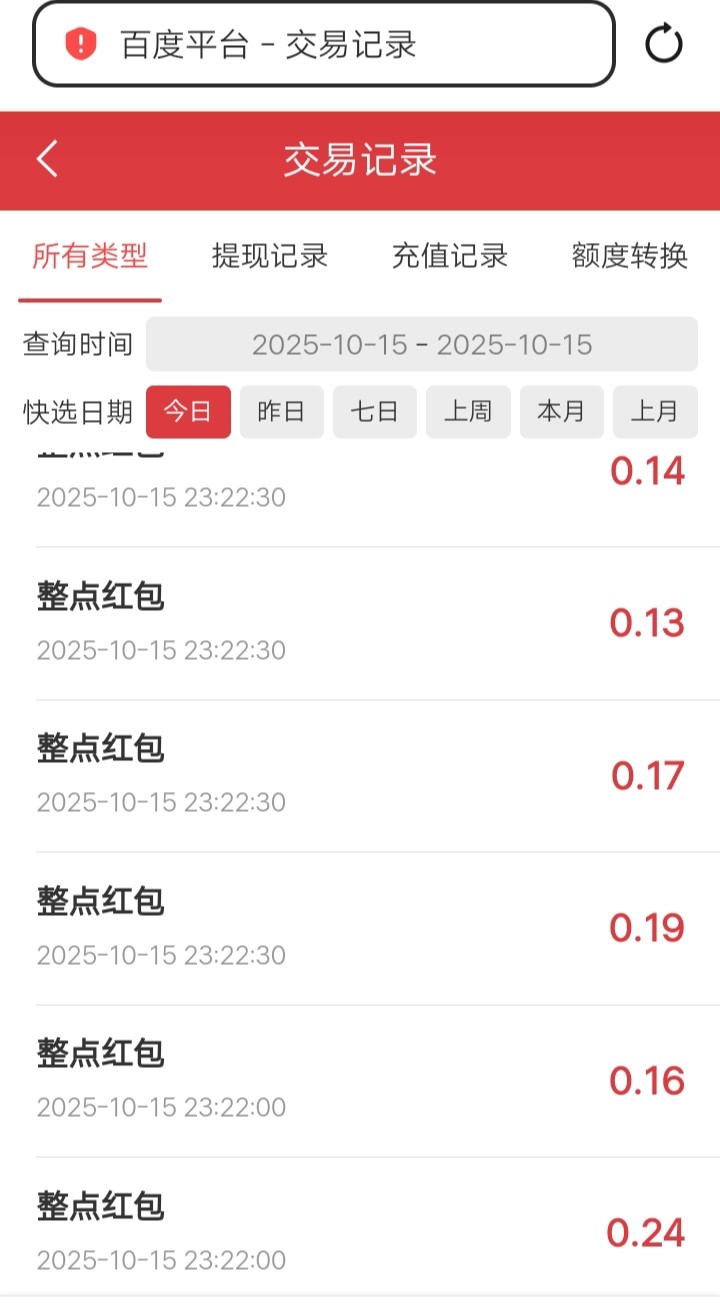Open the 提现记录 tab
The height and width of the screenshot is (1304, 720).
(270, 257)
